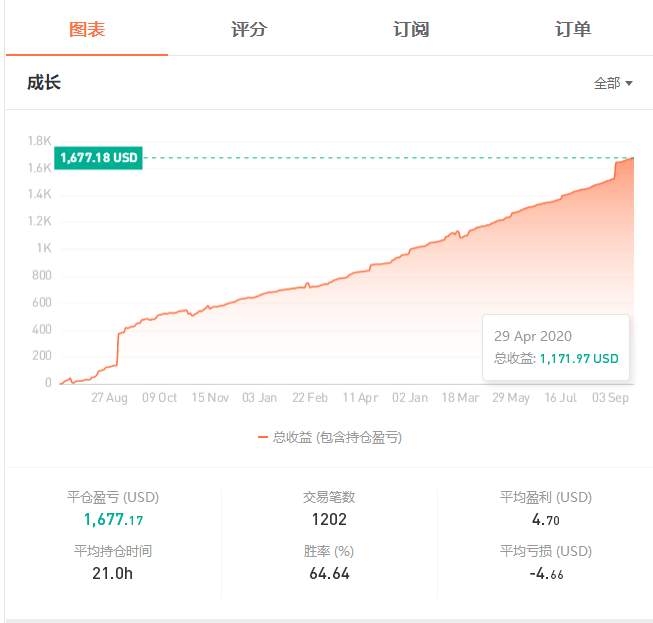Switch to the 图表 tab
This screenshot has width=653, height=623.
[86, 29]
